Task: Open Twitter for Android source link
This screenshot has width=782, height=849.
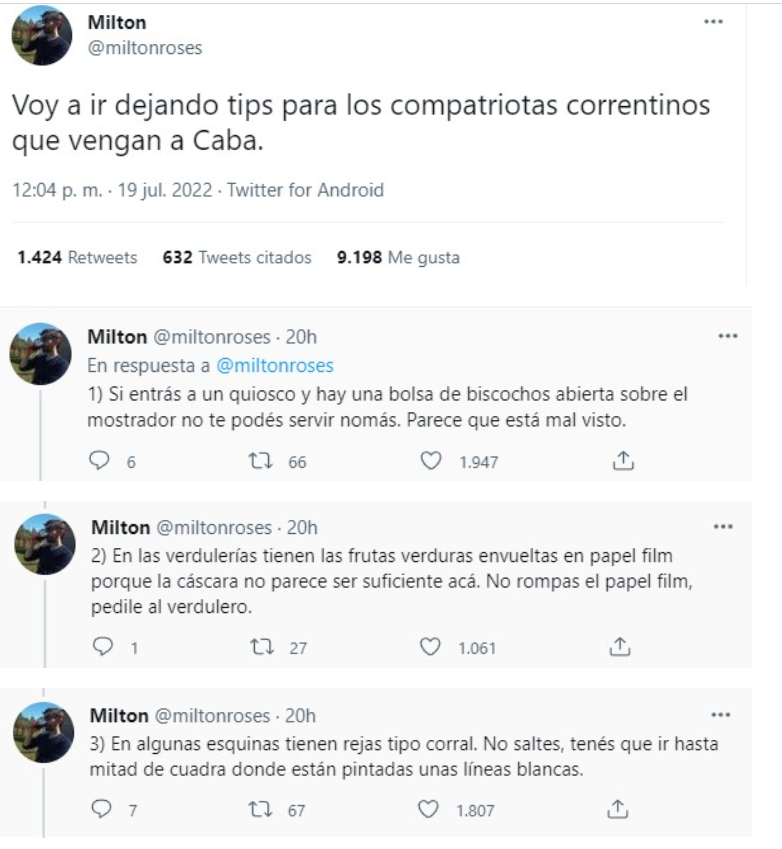Action: (x=305, y=190)
